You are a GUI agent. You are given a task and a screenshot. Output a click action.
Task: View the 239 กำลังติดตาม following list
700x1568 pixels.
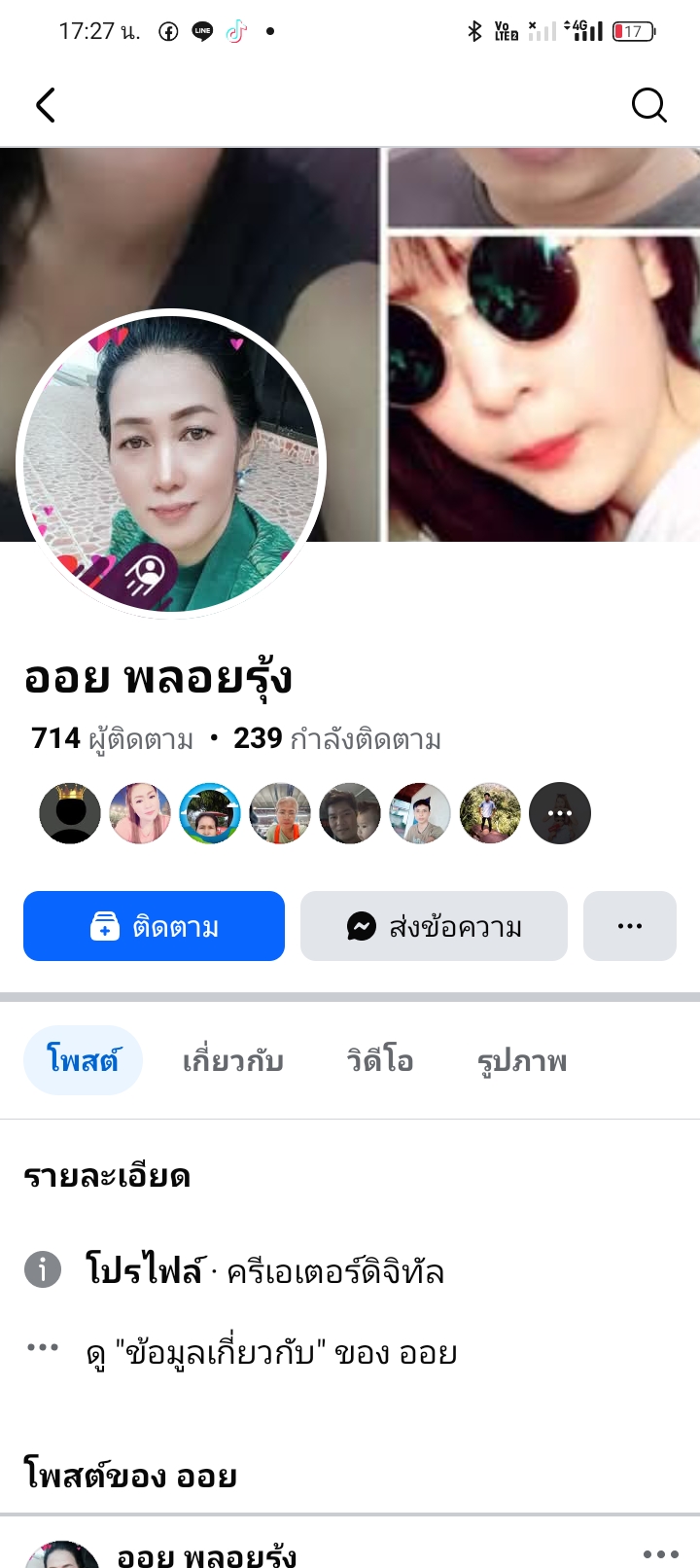tap(337, 739)
